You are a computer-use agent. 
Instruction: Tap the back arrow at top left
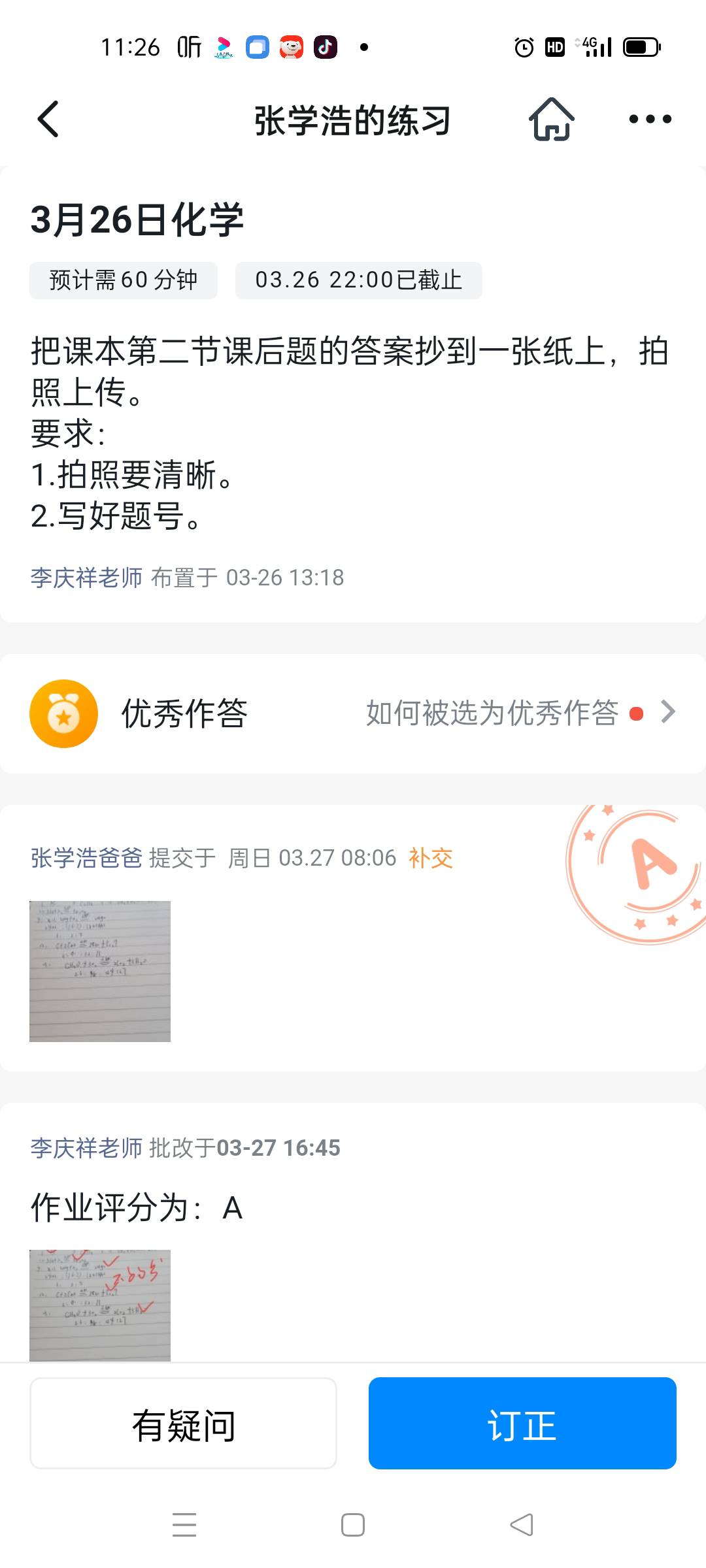click(x=46, y=120)
